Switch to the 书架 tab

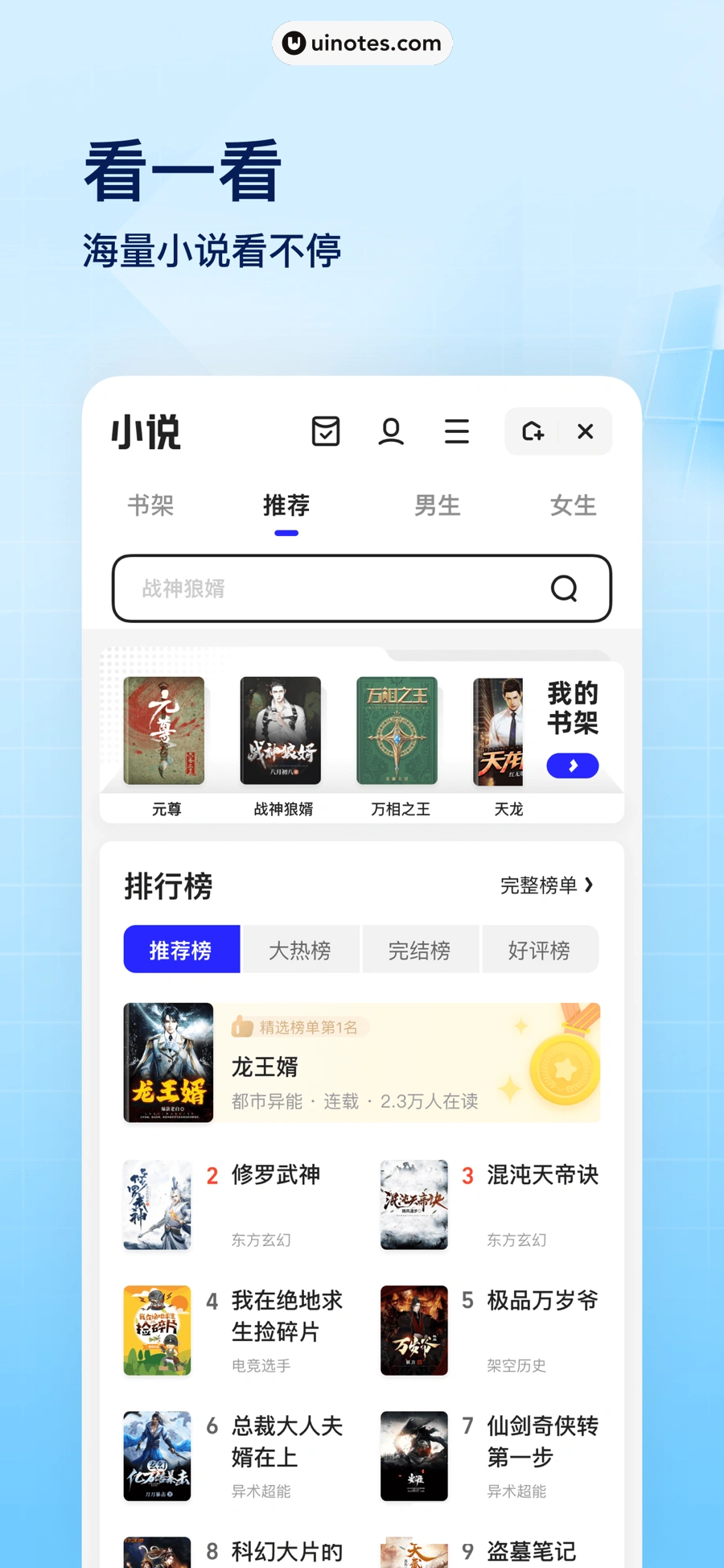point(150,505)
